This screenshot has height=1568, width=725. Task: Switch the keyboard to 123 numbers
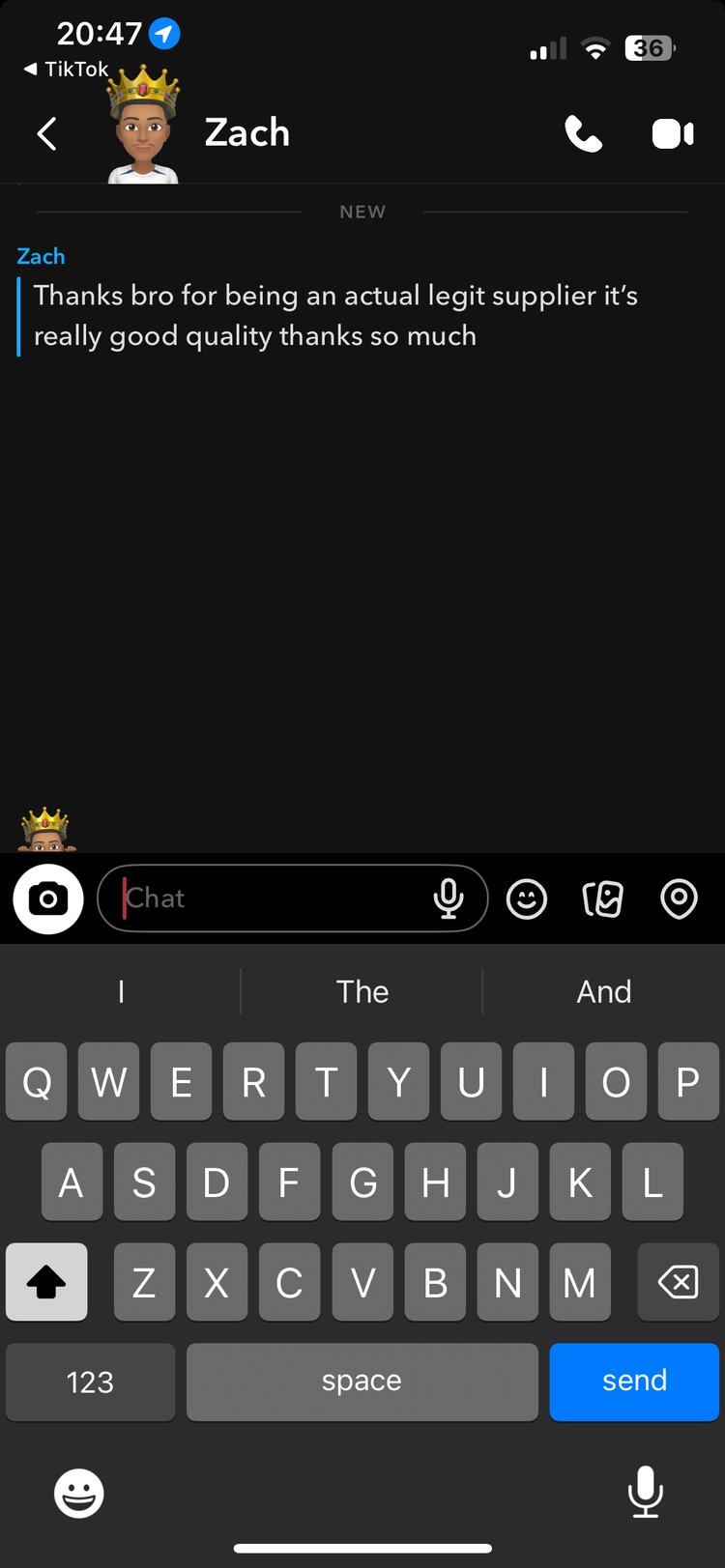tap(90, 1382)
